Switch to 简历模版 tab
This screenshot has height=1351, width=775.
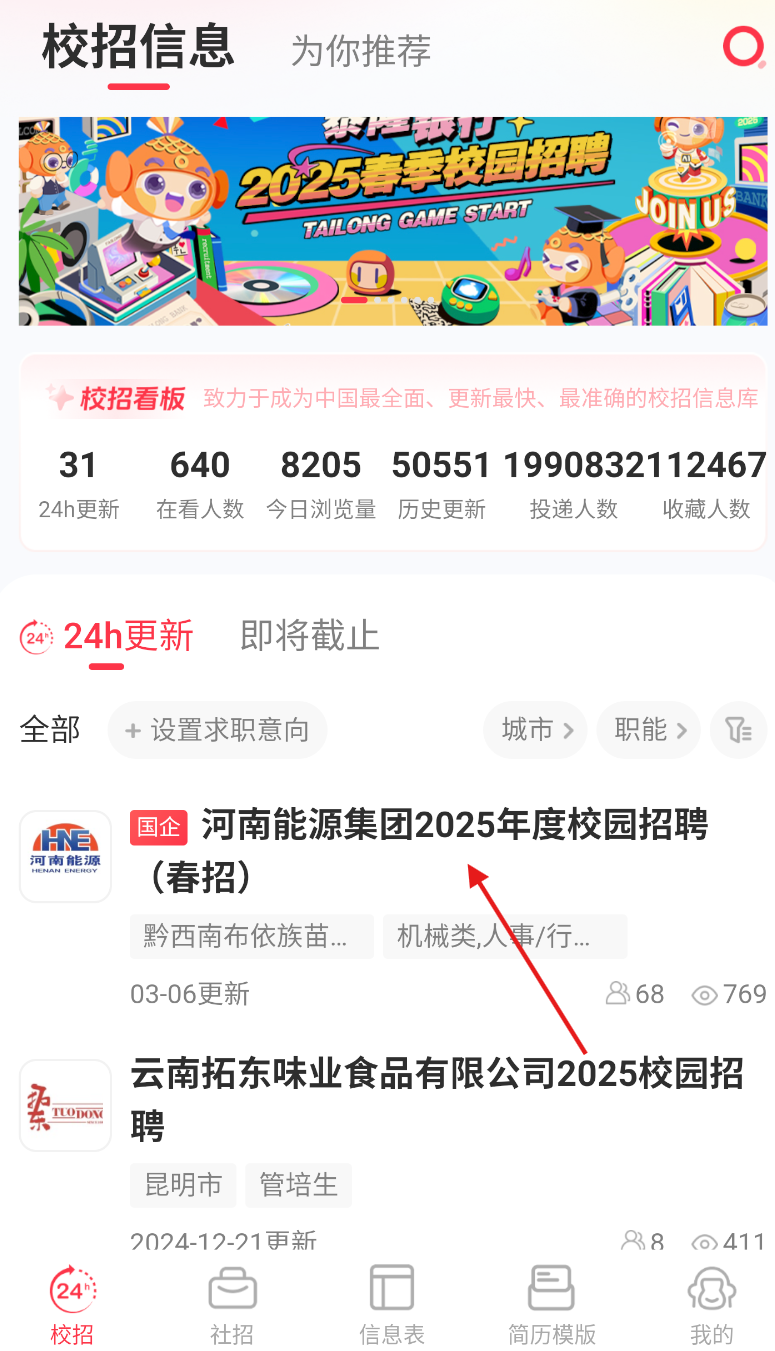click(552, 1305)
